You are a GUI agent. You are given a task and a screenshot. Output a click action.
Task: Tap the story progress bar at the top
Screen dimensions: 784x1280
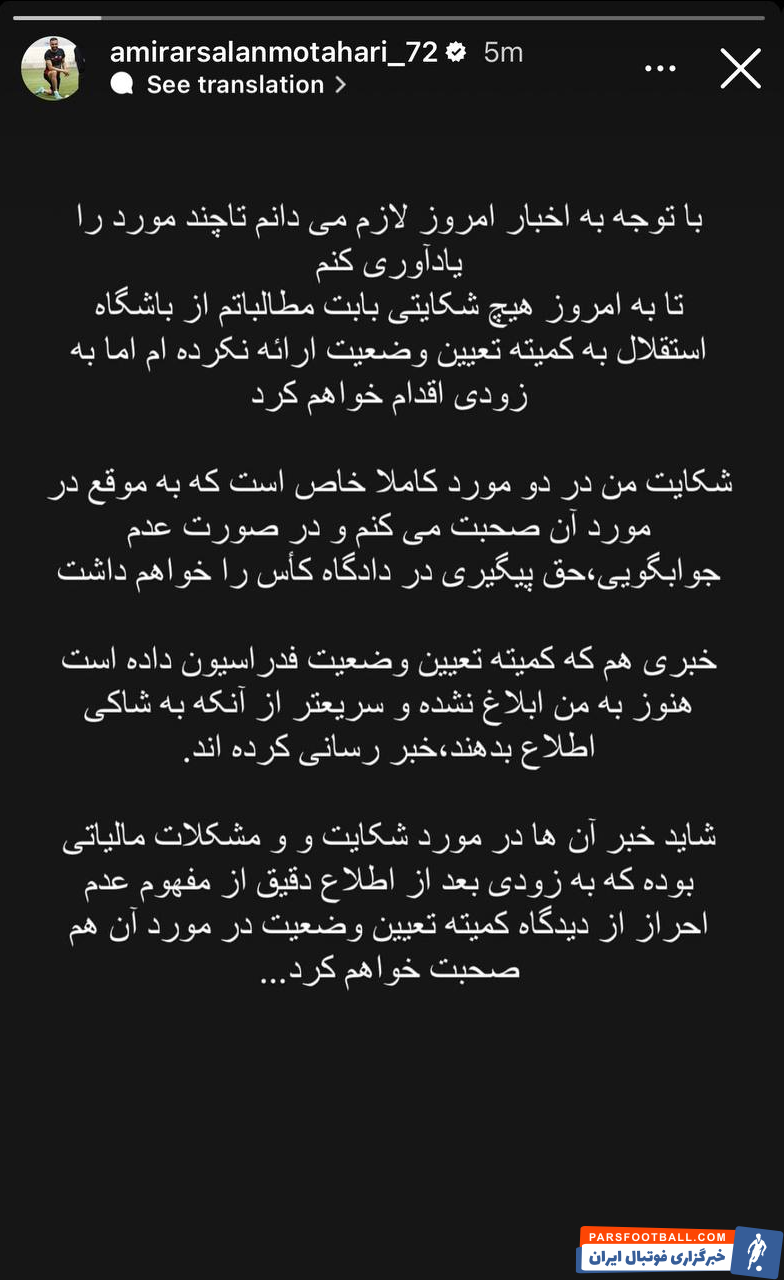pos(392,16)
